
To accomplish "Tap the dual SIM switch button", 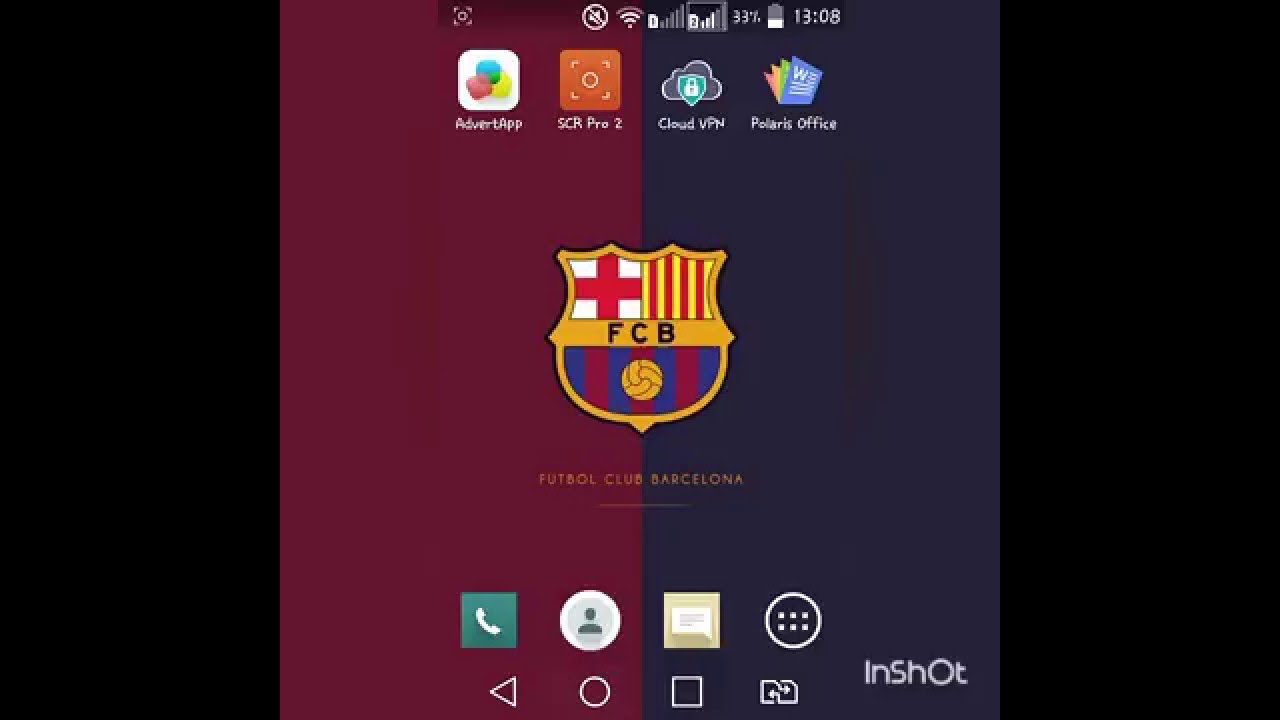I will pos(778,692).
